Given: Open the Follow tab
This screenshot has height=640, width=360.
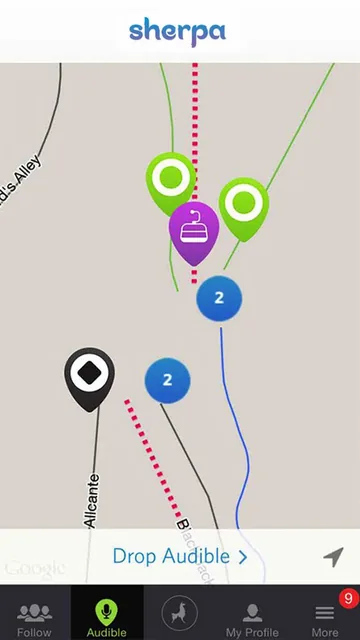Looking at the screenshot, I should click(35, 612).
